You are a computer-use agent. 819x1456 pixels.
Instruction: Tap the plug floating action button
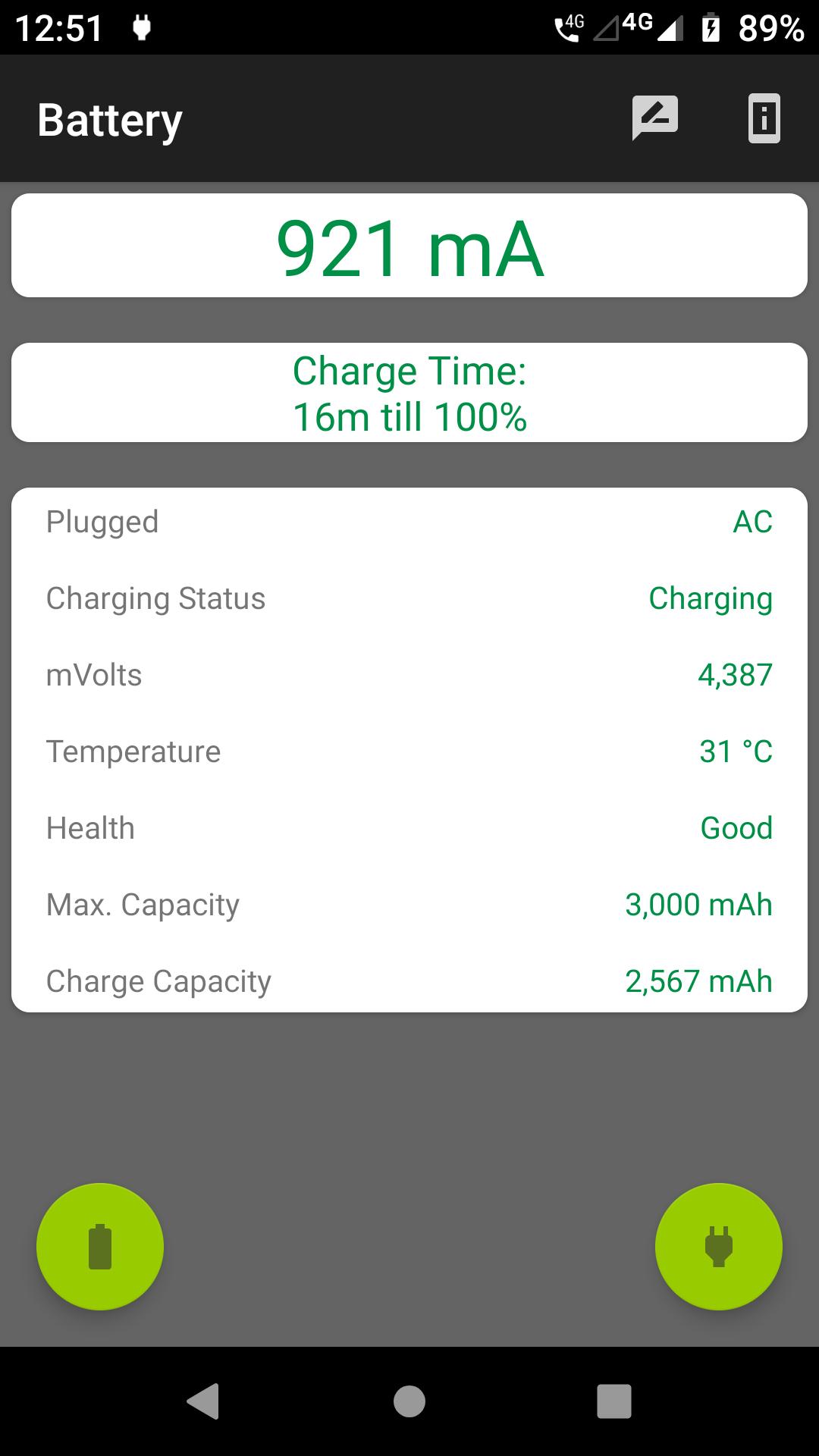pos(718,1247)
